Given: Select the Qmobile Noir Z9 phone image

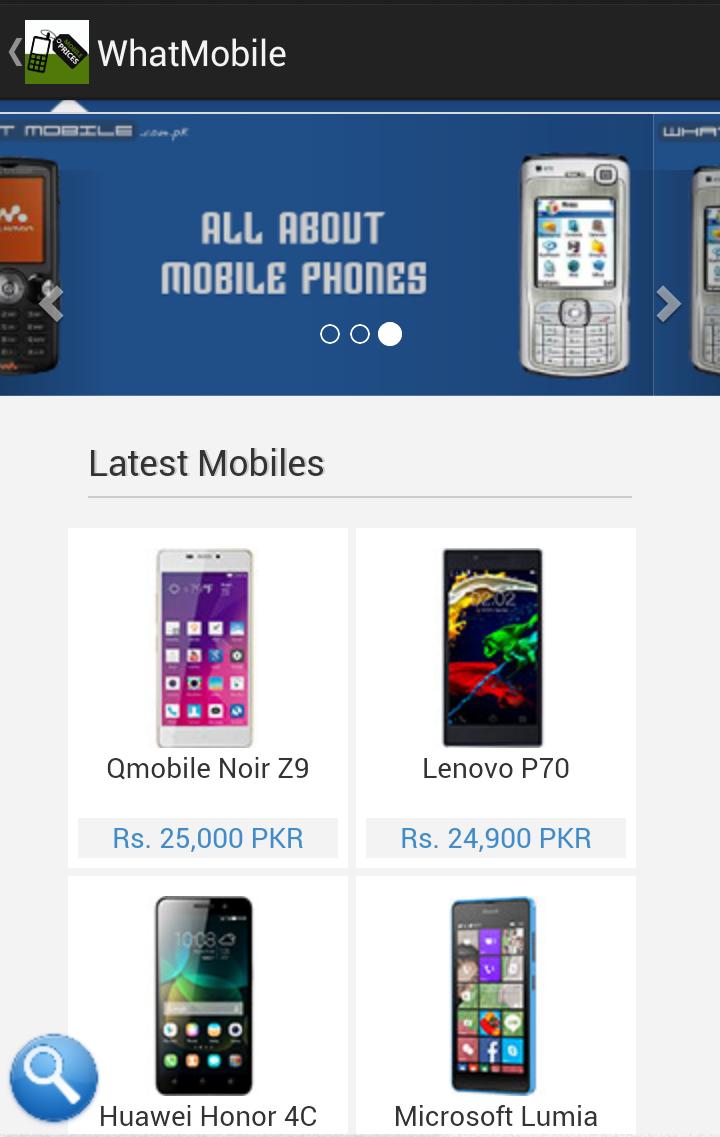Looking at the screenshot, I should pos(207,647).
